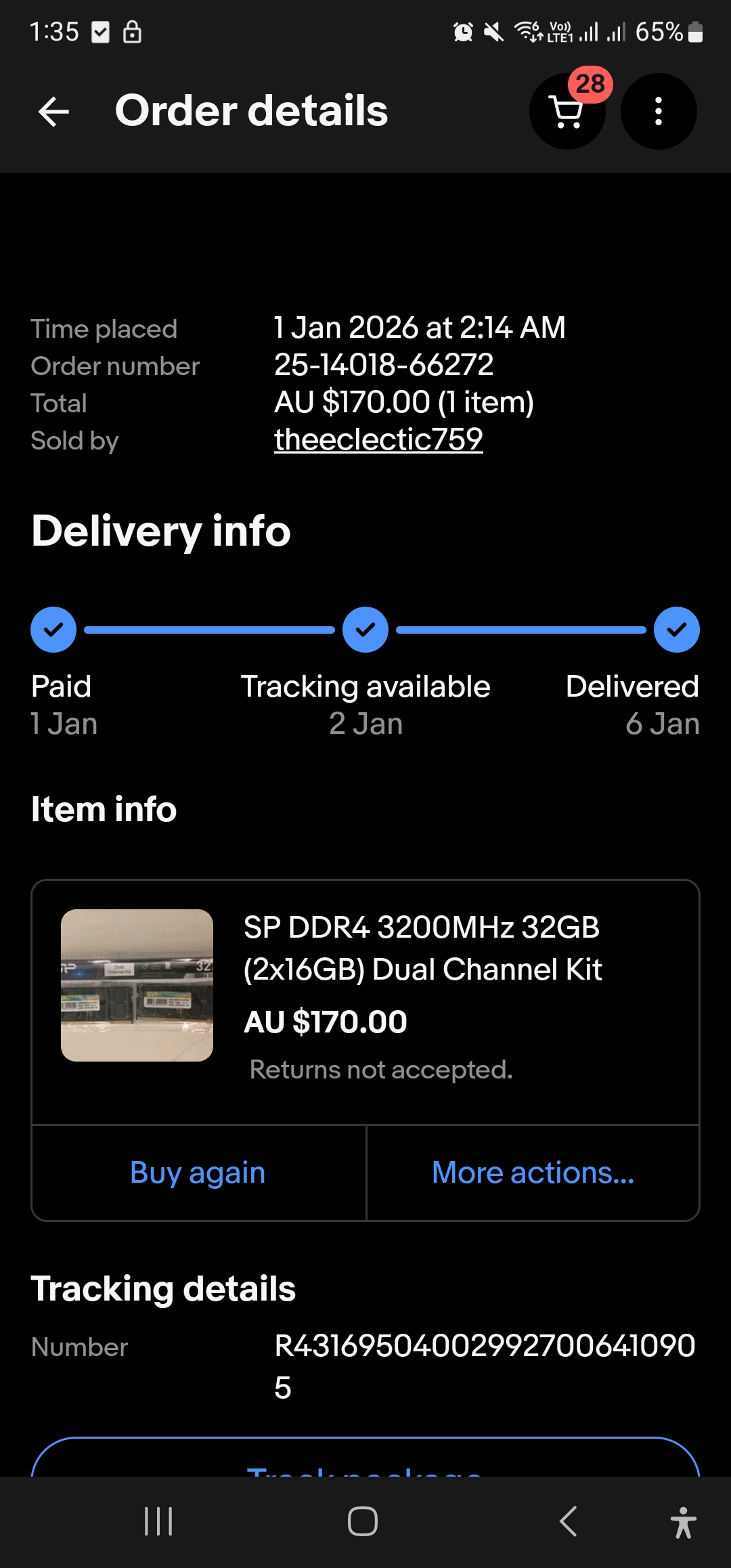Go back from Order details

point(54,112)
